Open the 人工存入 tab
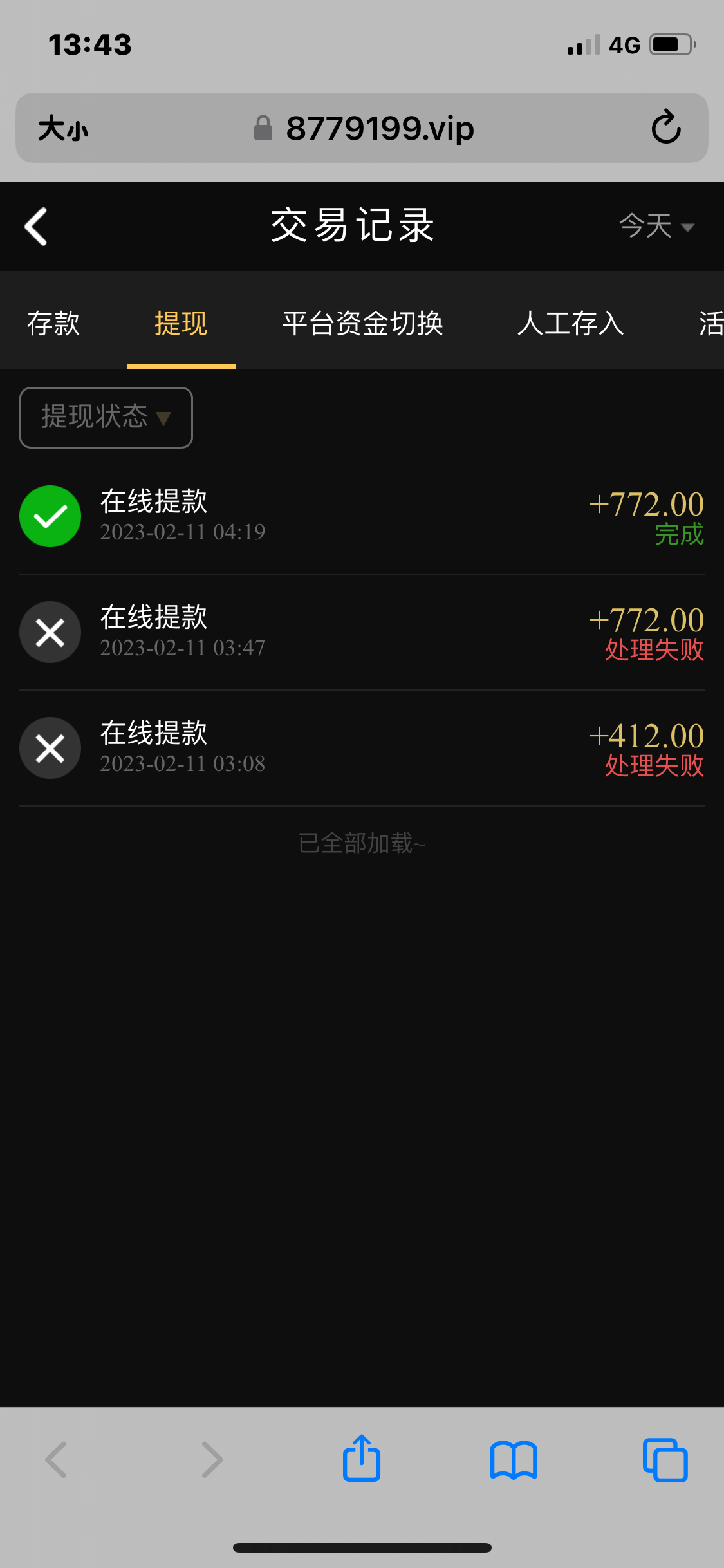 coord(570,323)
